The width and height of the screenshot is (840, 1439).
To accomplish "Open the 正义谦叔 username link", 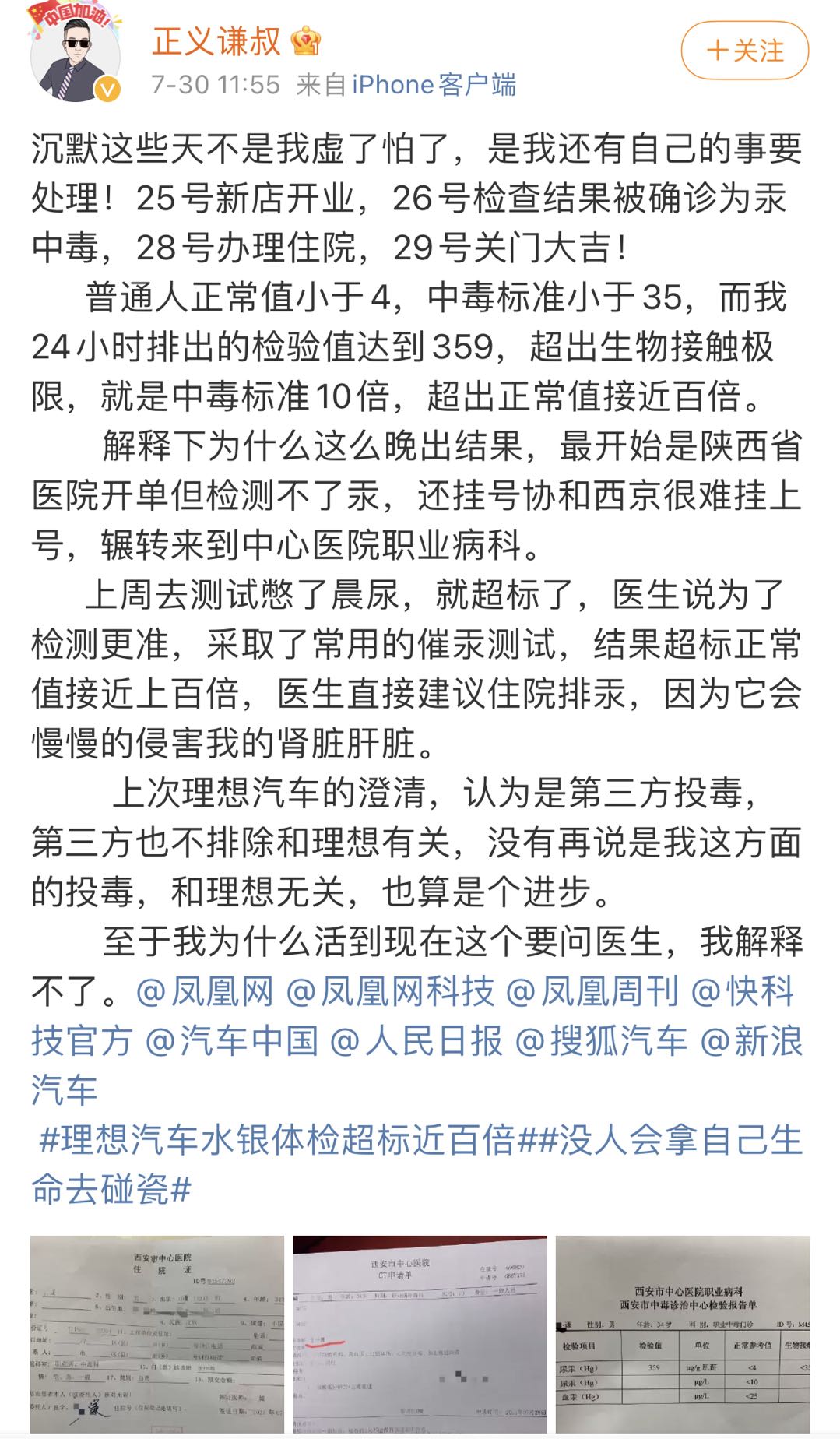I will click(216, 41).
